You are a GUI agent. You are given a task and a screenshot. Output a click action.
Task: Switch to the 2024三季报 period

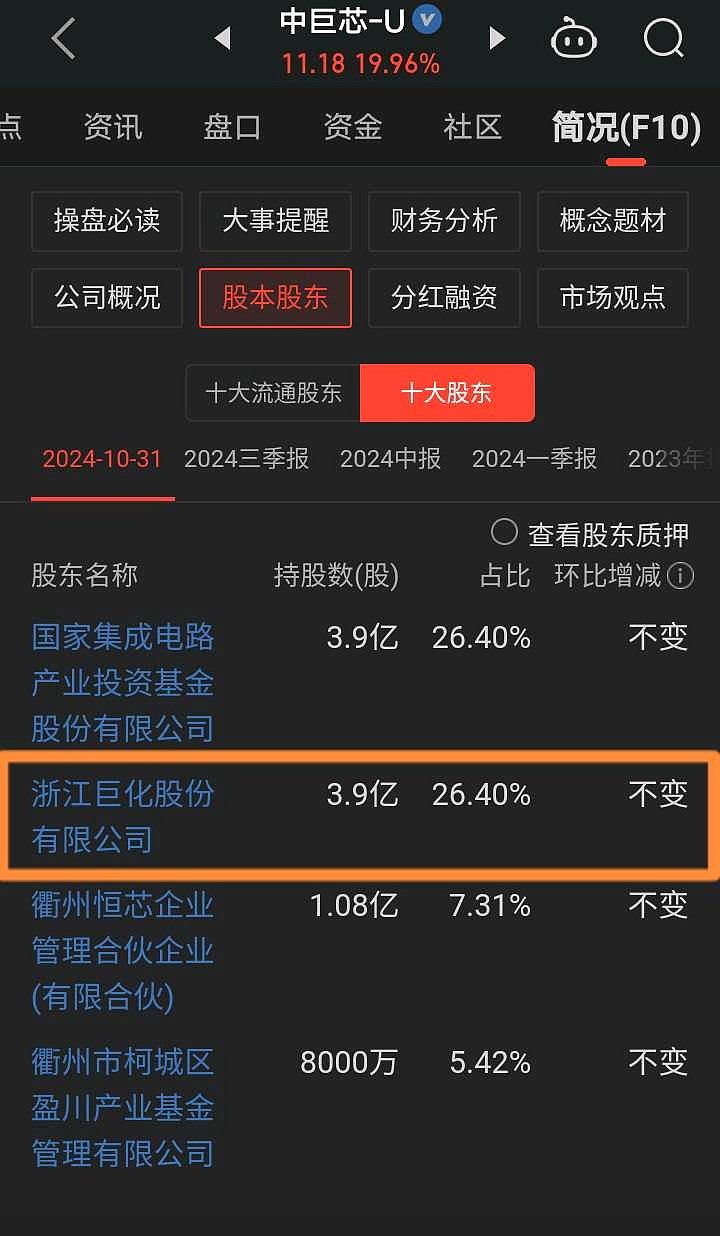click(247, 459)
